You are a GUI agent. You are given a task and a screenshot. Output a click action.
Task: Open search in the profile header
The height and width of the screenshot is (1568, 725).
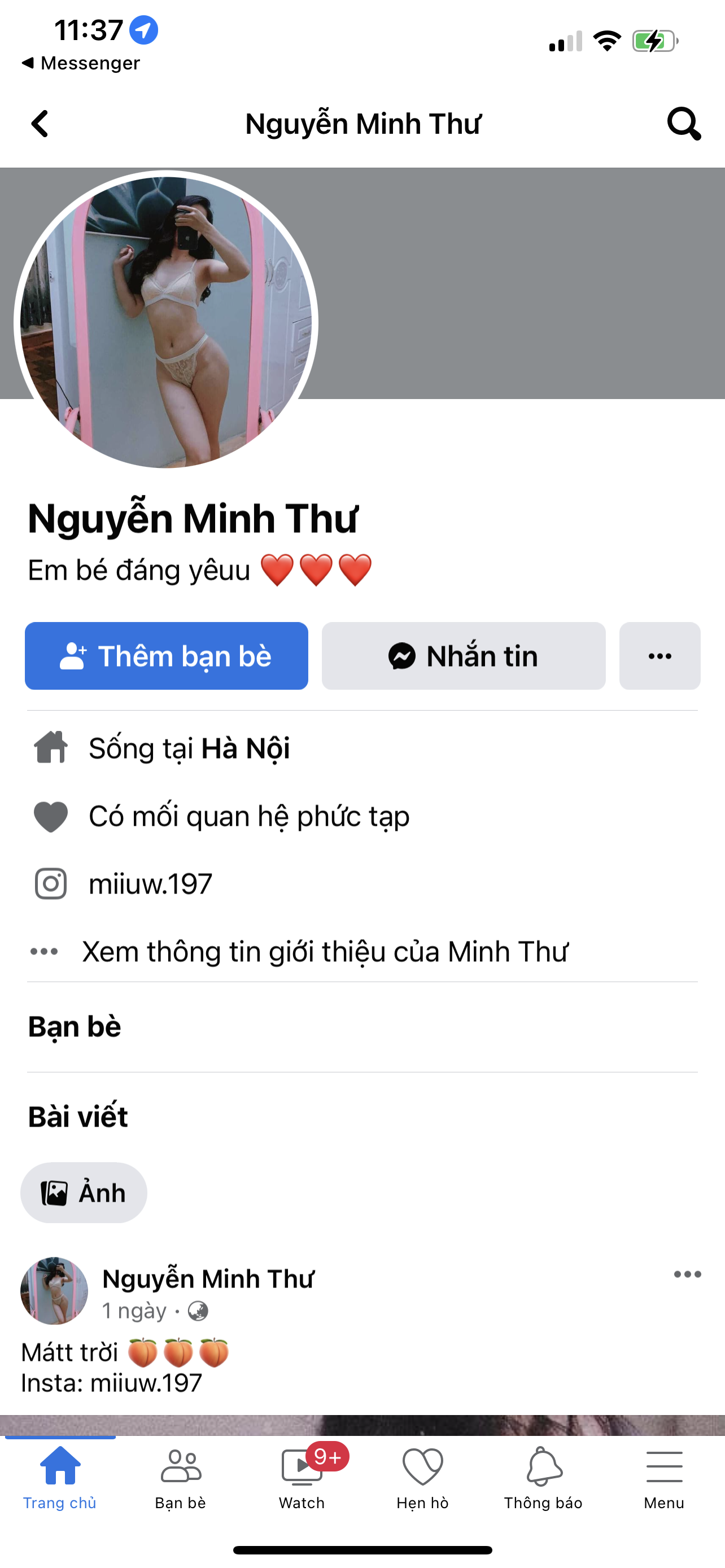[684, 124]
